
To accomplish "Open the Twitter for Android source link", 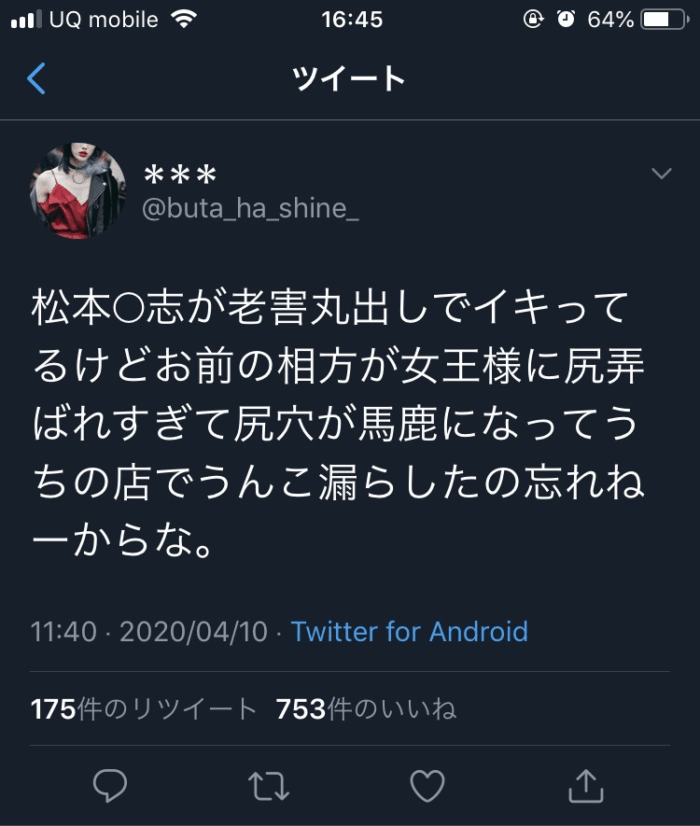I will (409, 632).
